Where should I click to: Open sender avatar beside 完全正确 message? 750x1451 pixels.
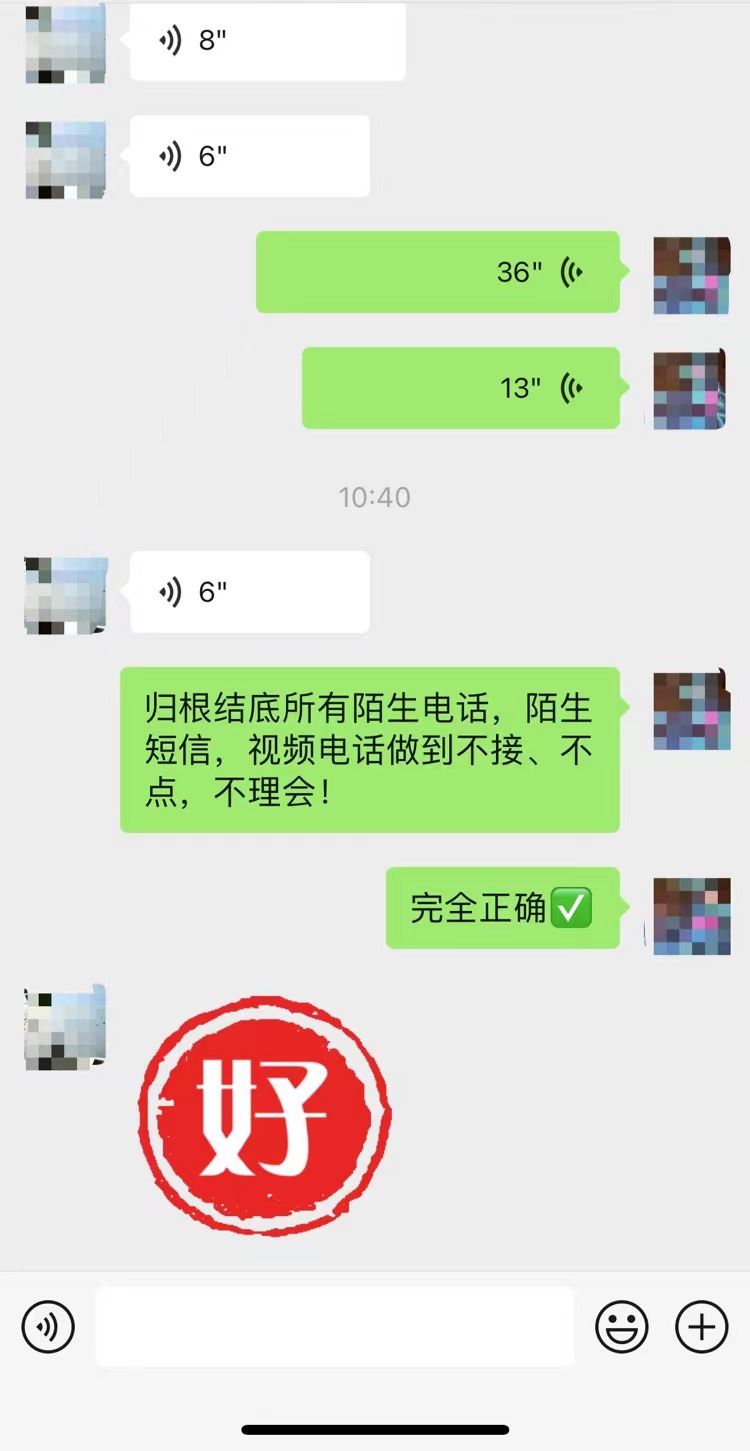[x=691, y=916]
